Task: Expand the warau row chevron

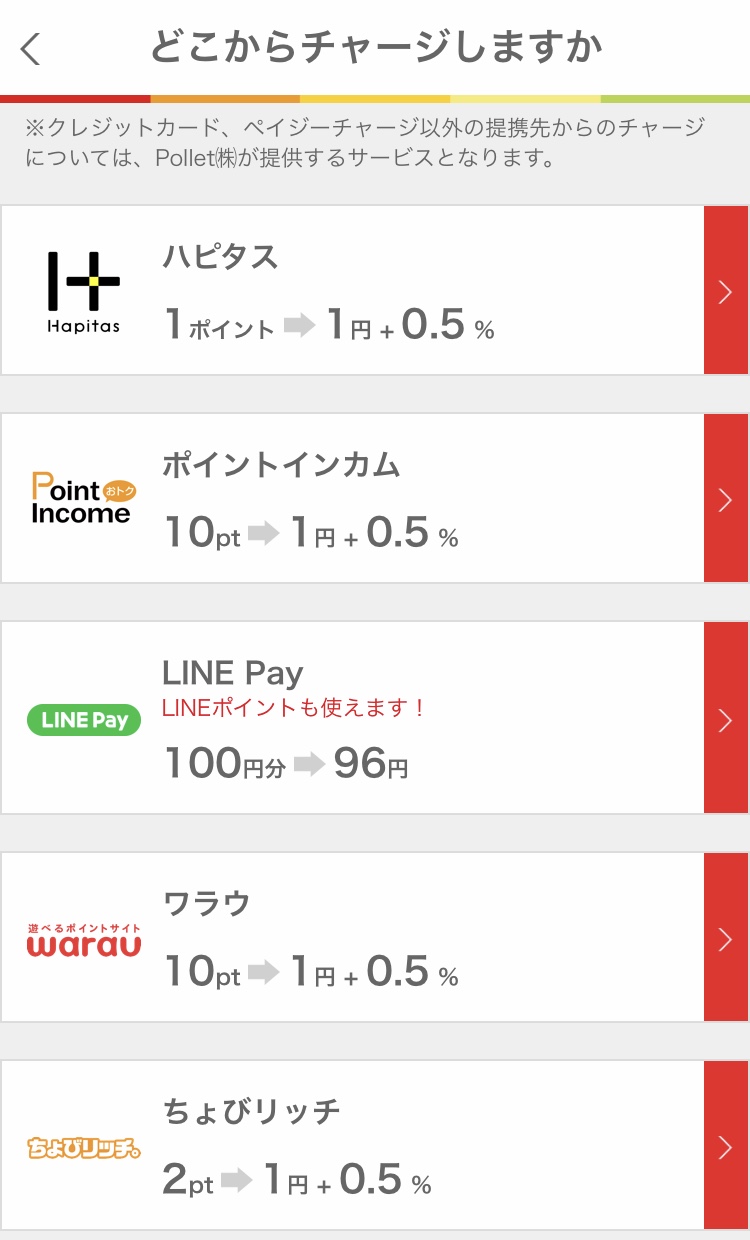Action: click(x=726, y=938)
